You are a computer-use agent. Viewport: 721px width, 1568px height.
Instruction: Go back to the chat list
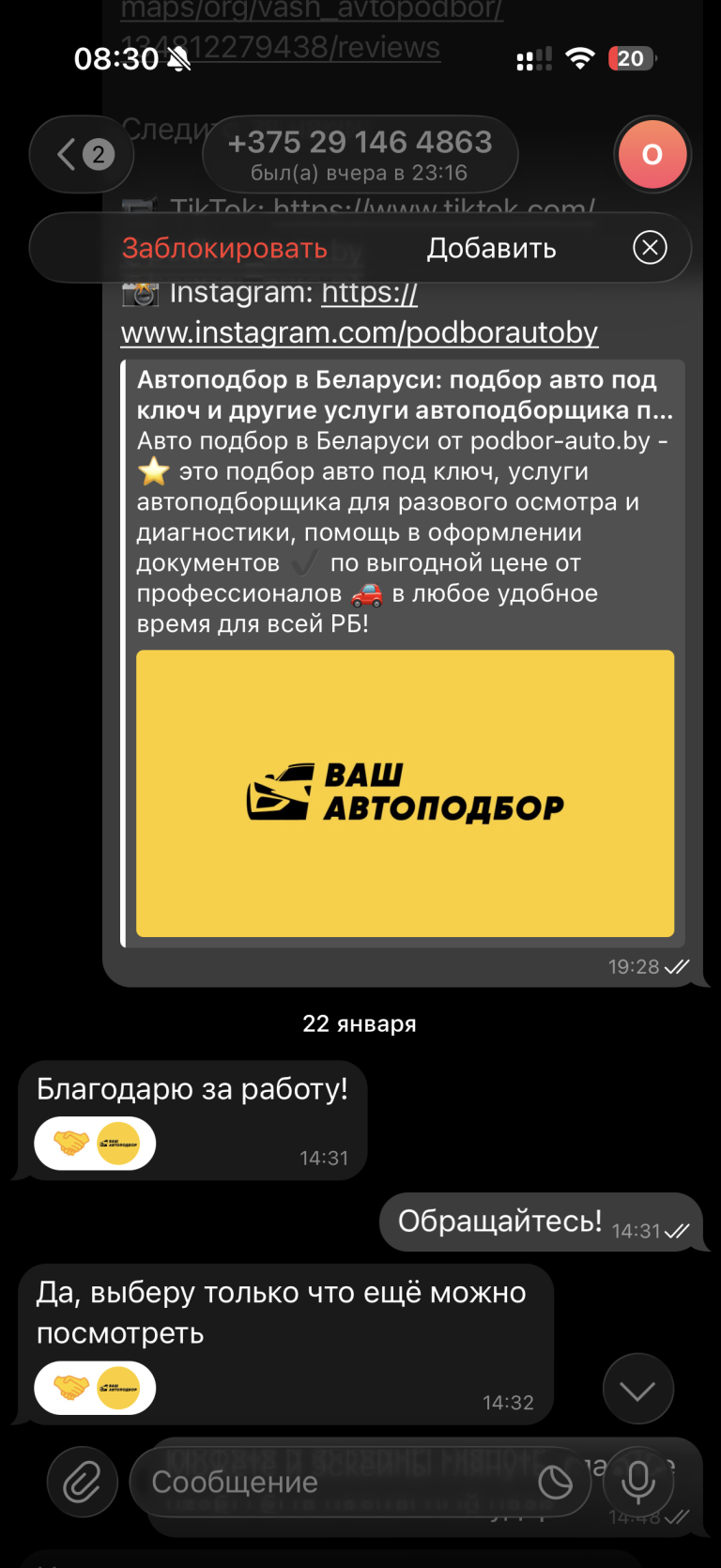click(x=82, y=155)
